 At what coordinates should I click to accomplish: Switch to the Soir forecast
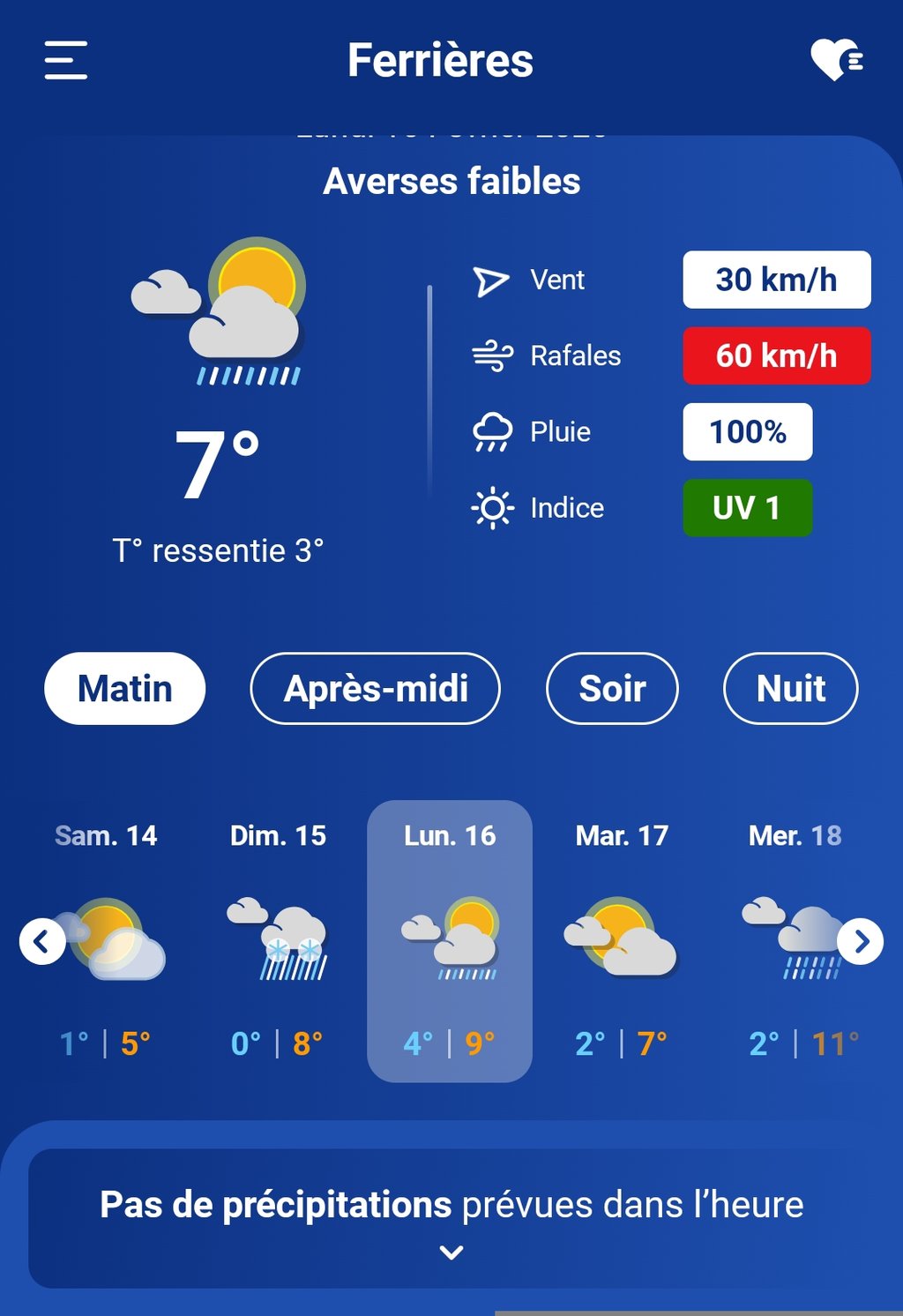pyautogui.click(x=612, y=689)
